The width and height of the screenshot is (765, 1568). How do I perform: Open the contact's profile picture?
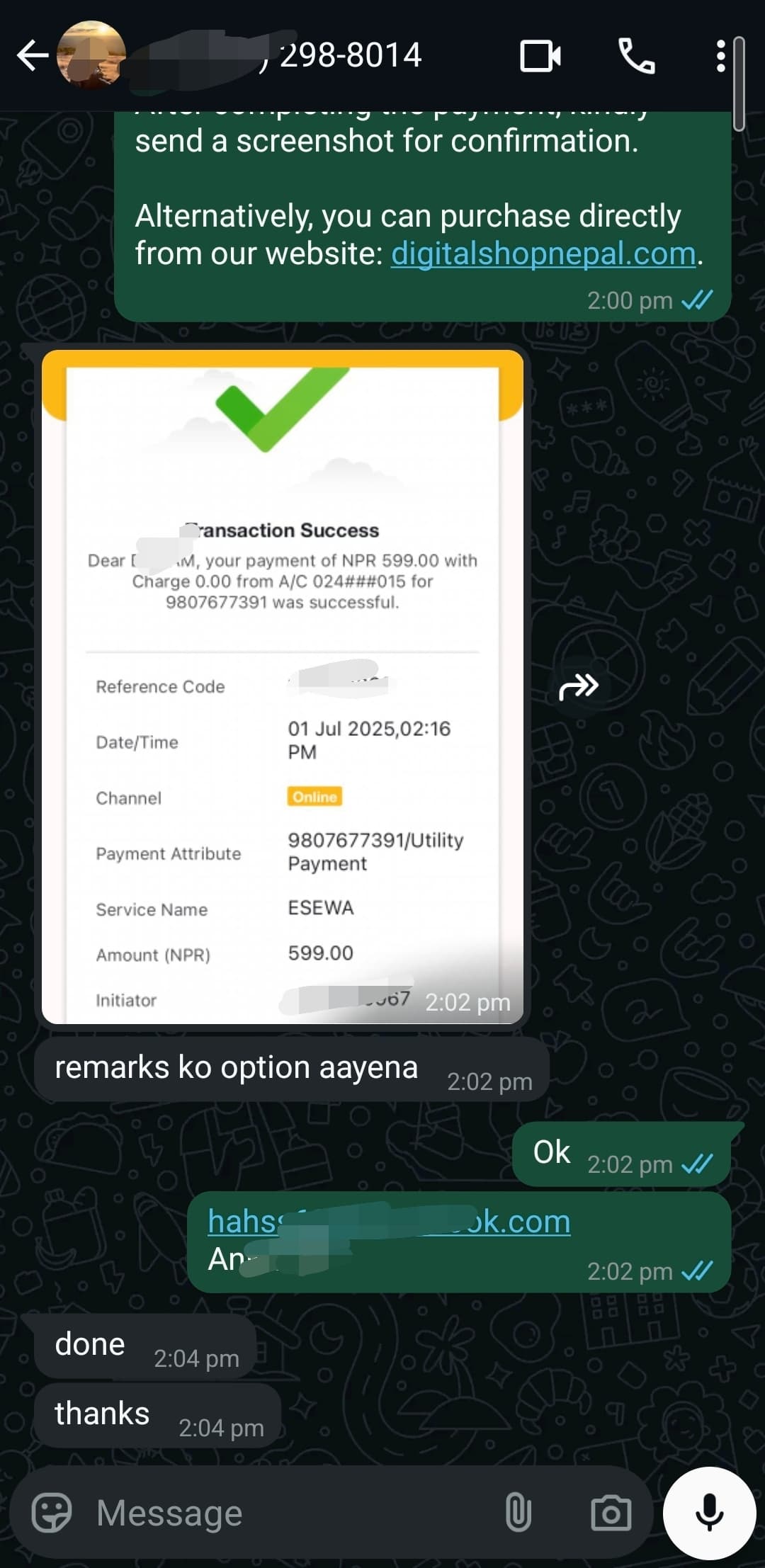(x=91, y=55)
